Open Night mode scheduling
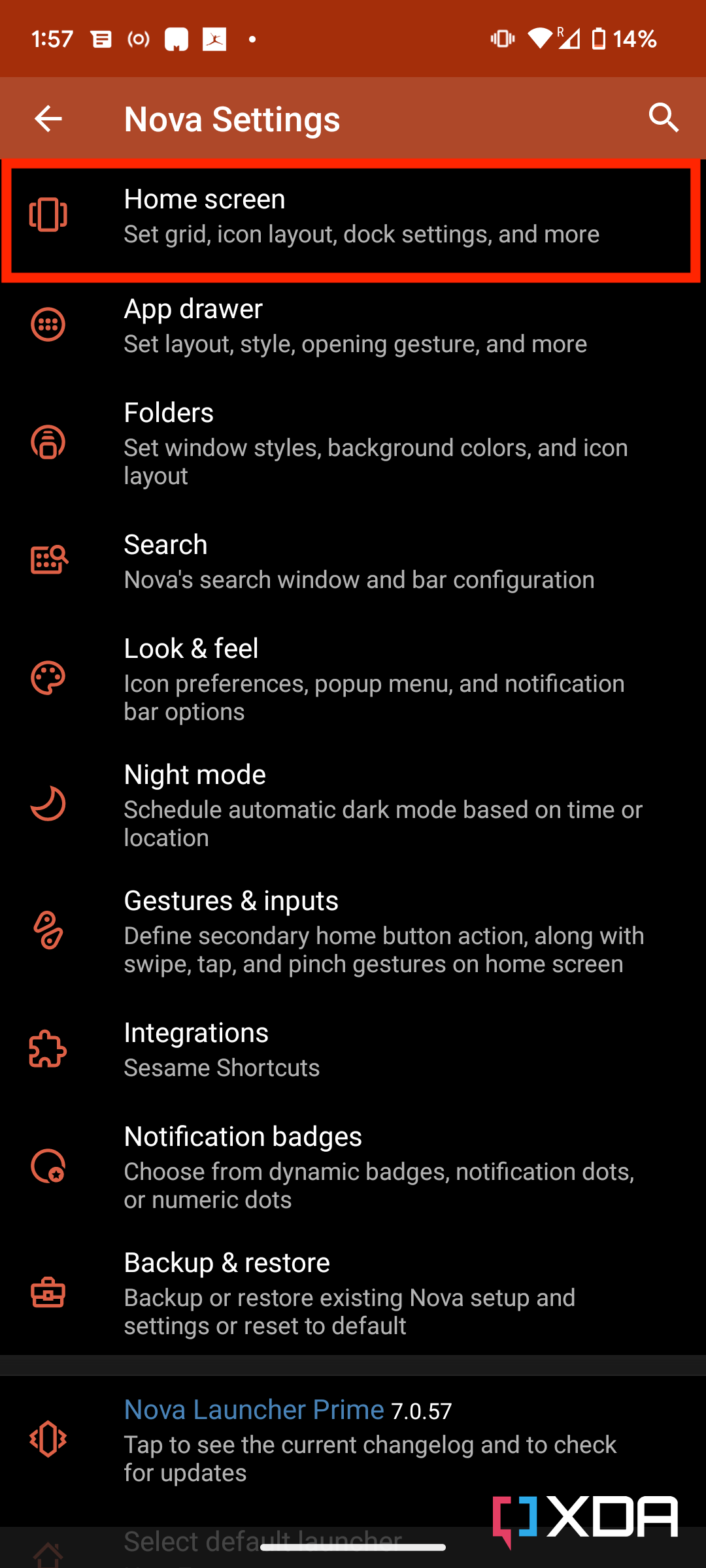Screen dimensions: 706x1568 [x=353, y=805]
